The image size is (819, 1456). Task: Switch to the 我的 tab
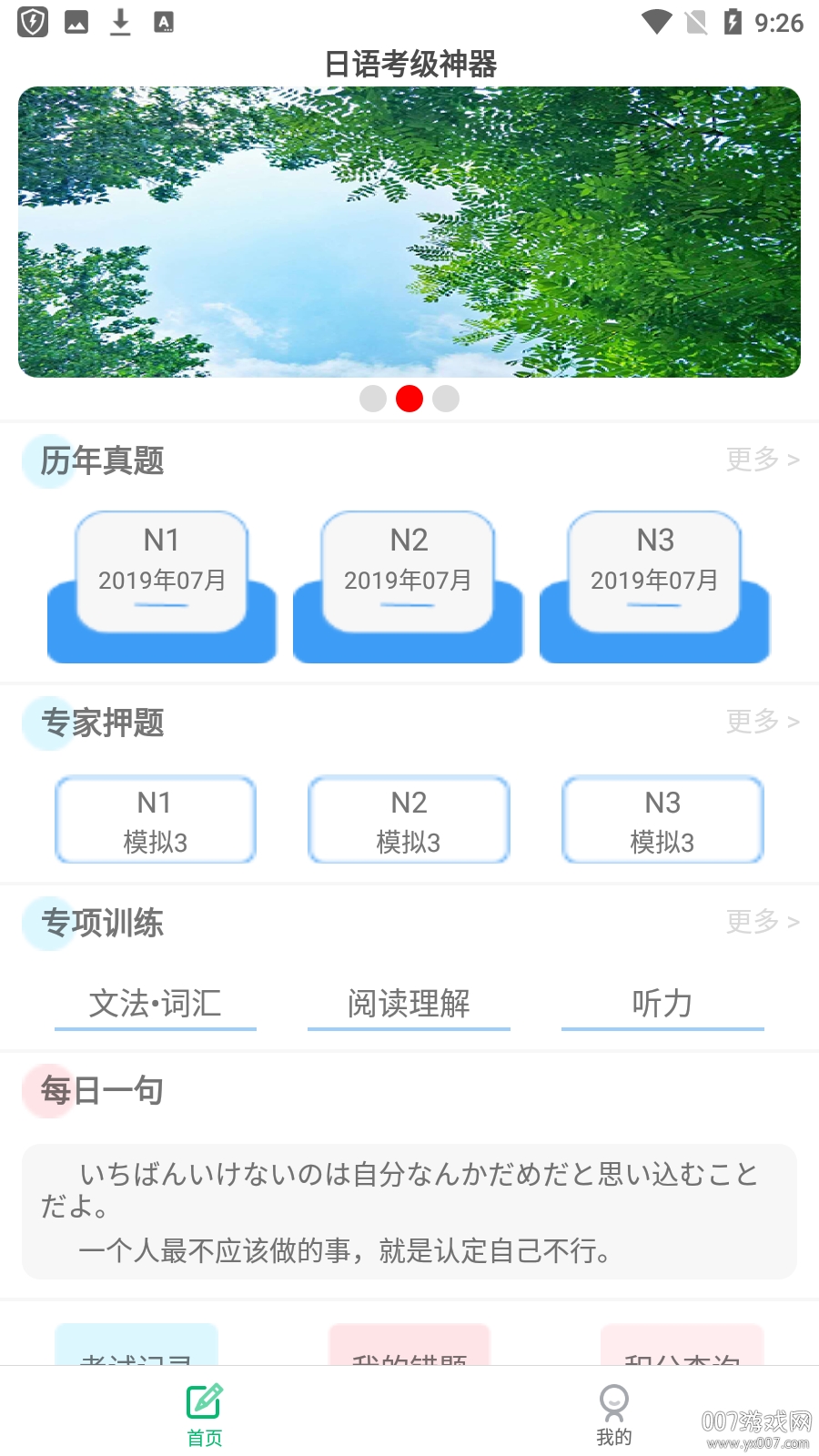coord(614,1415)
